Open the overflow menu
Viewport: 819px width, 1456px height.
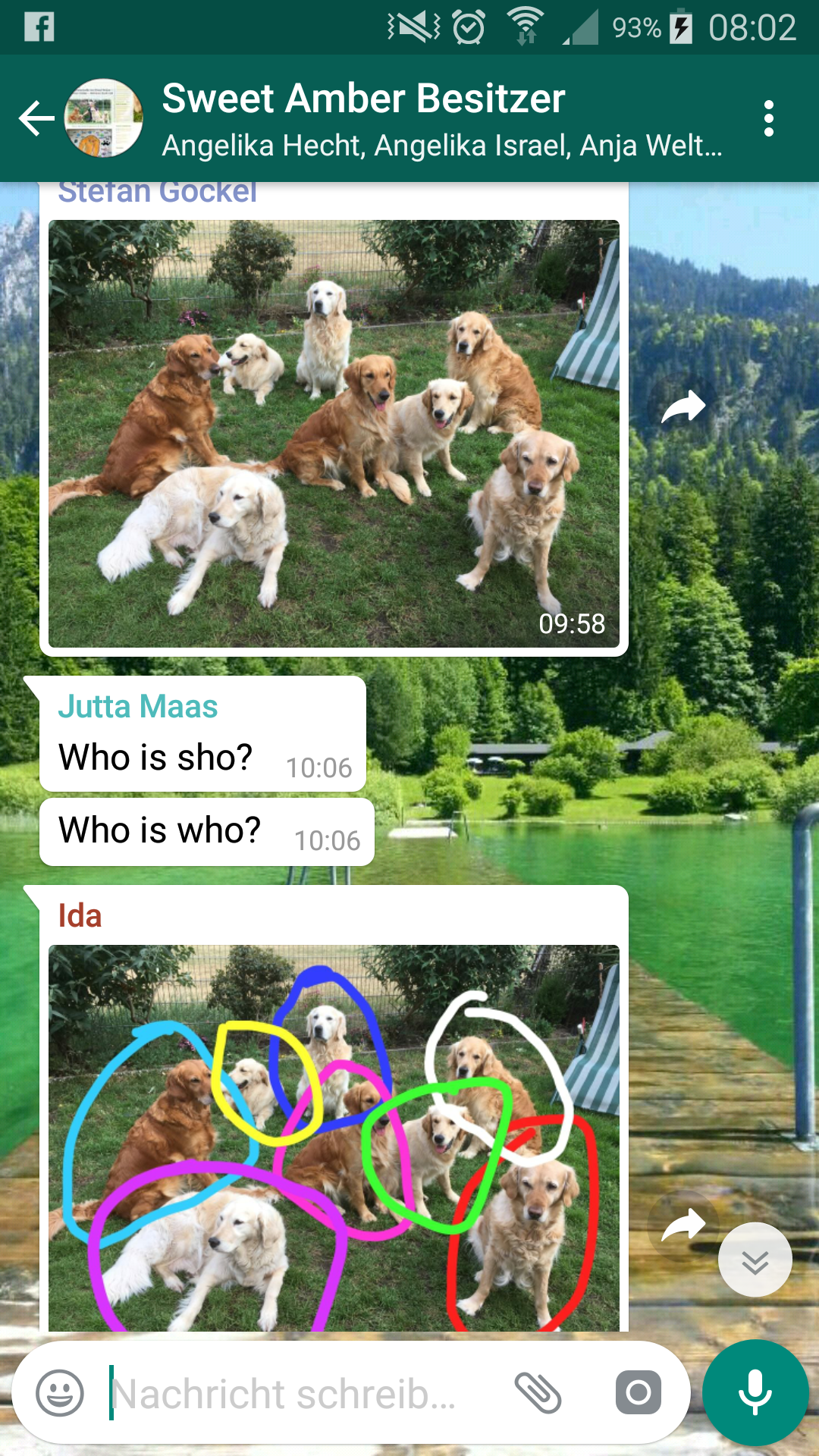tap(769, 118)
